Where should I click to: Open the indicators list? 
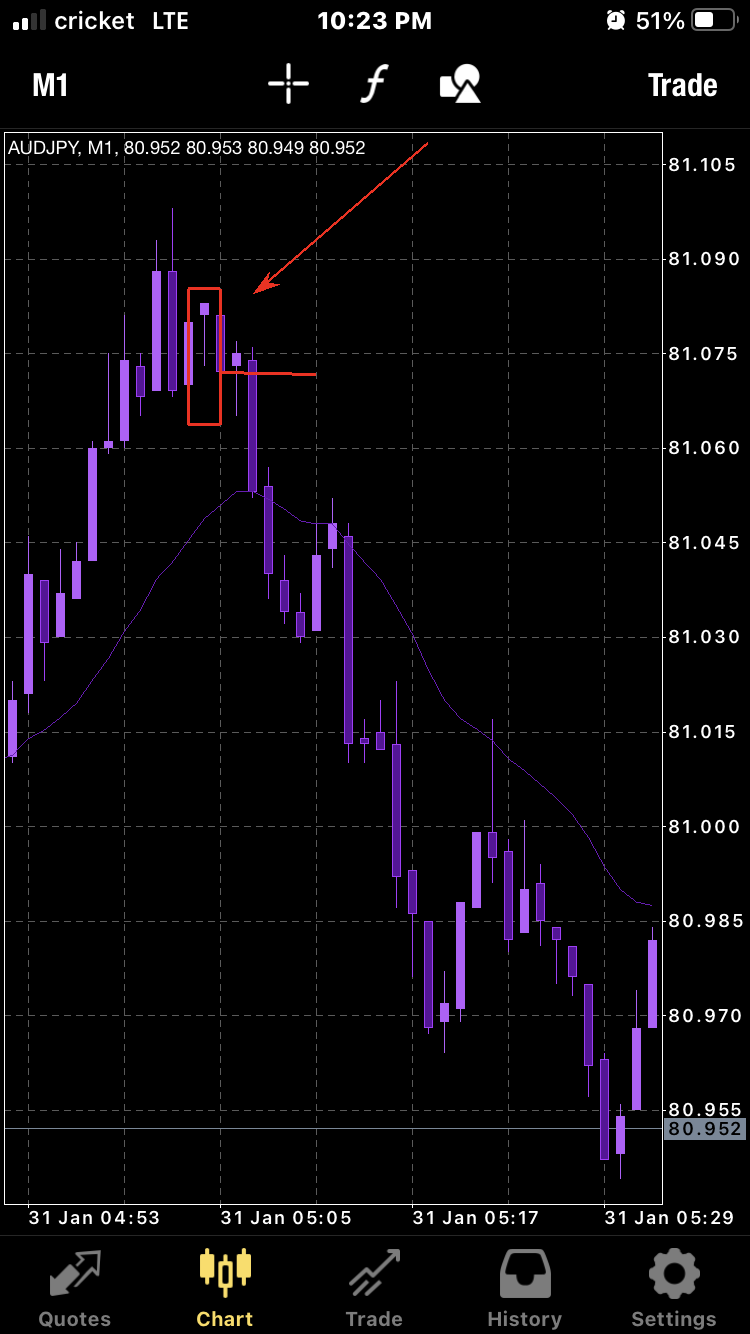(373, 84)
